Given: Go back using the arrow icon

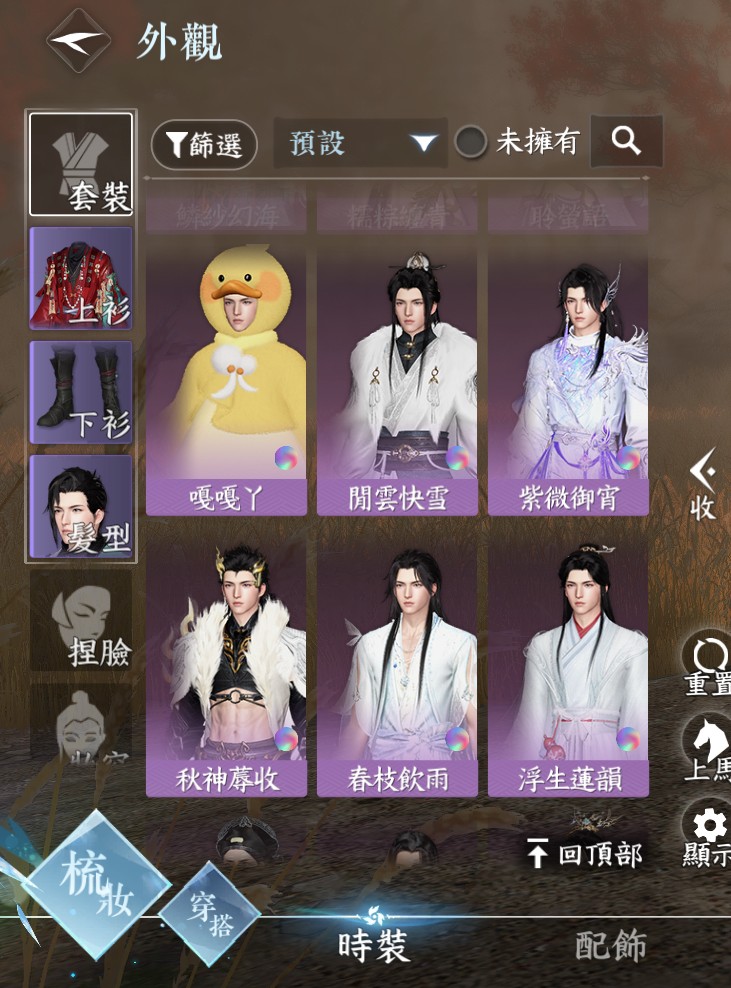Looking at the screenshot, I should click(x=78, y=41).
